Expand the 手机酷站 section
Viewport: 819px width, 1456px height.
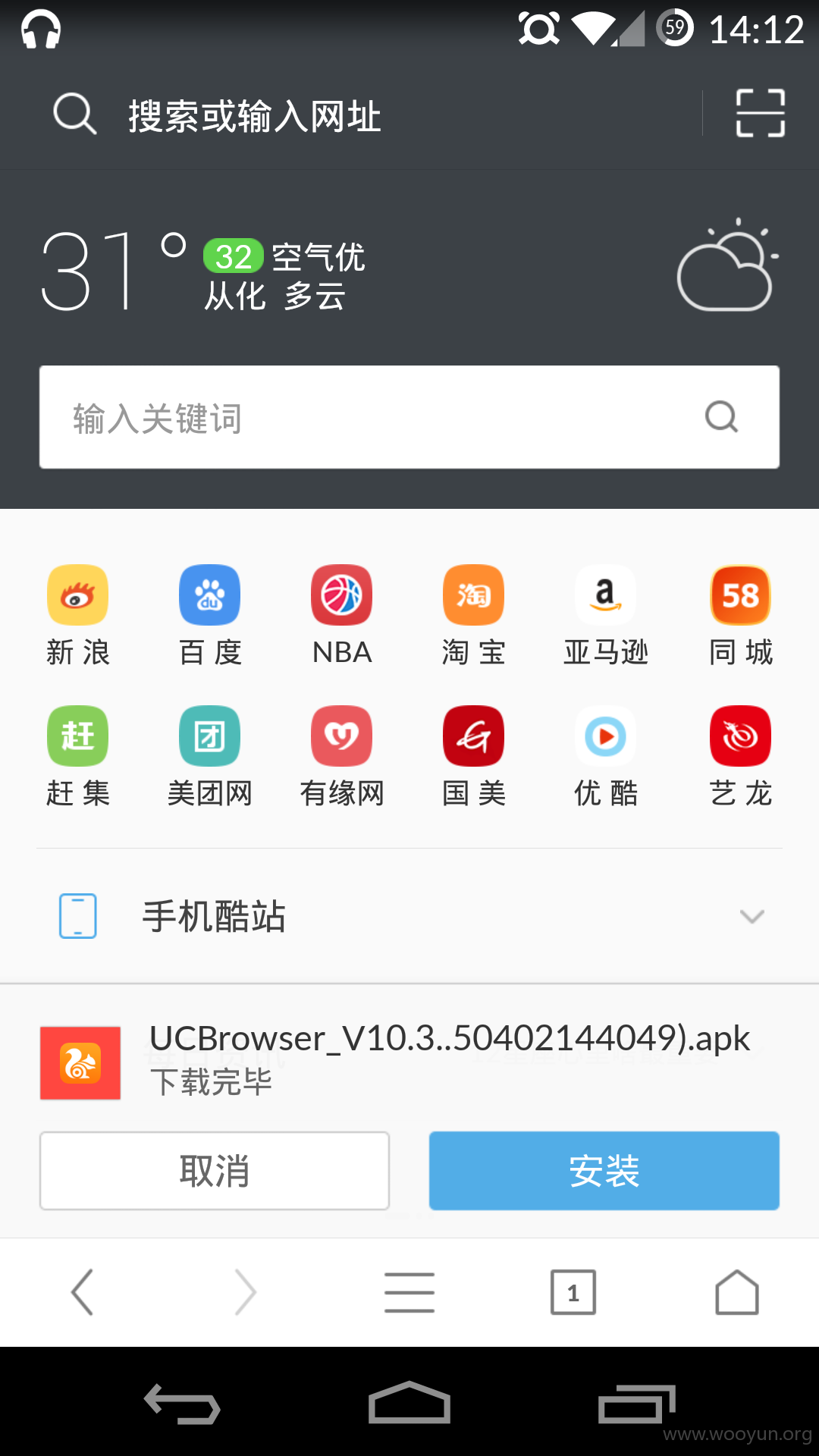[409, 916]
